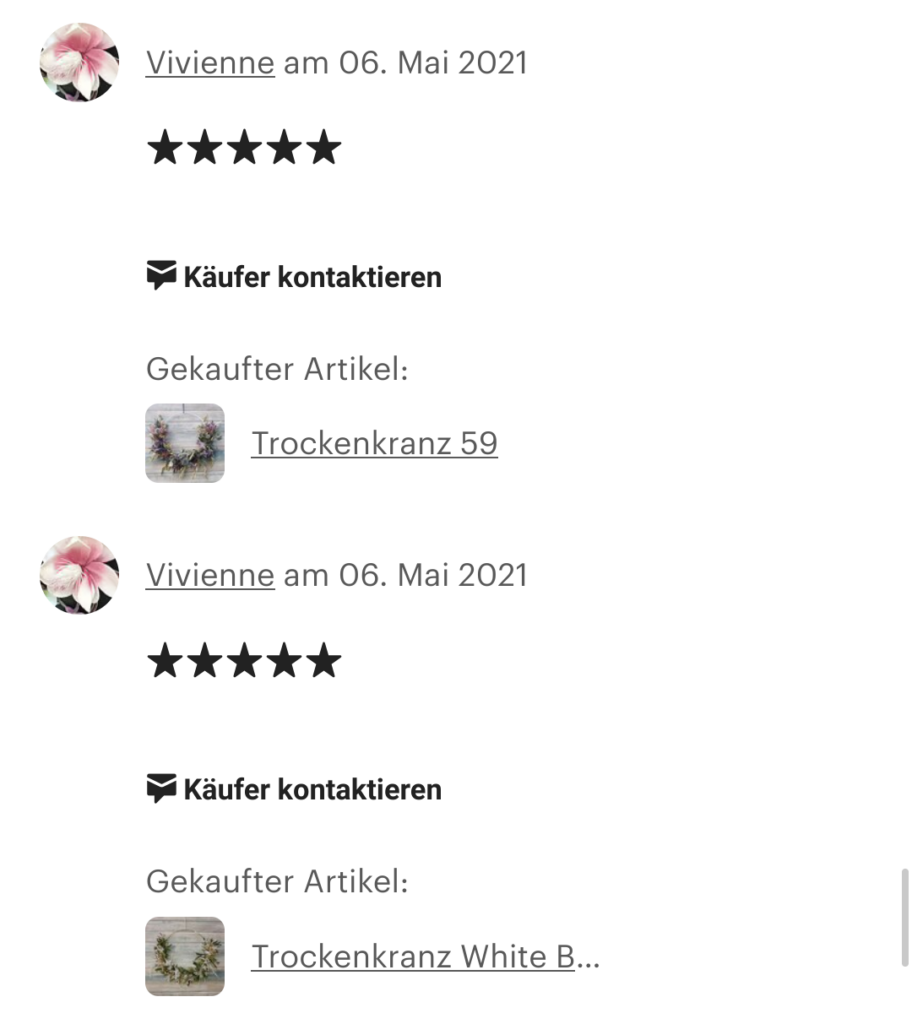
Task: Contact buyer for the Trockenkranz 59 review
Action: coord(294,276)
